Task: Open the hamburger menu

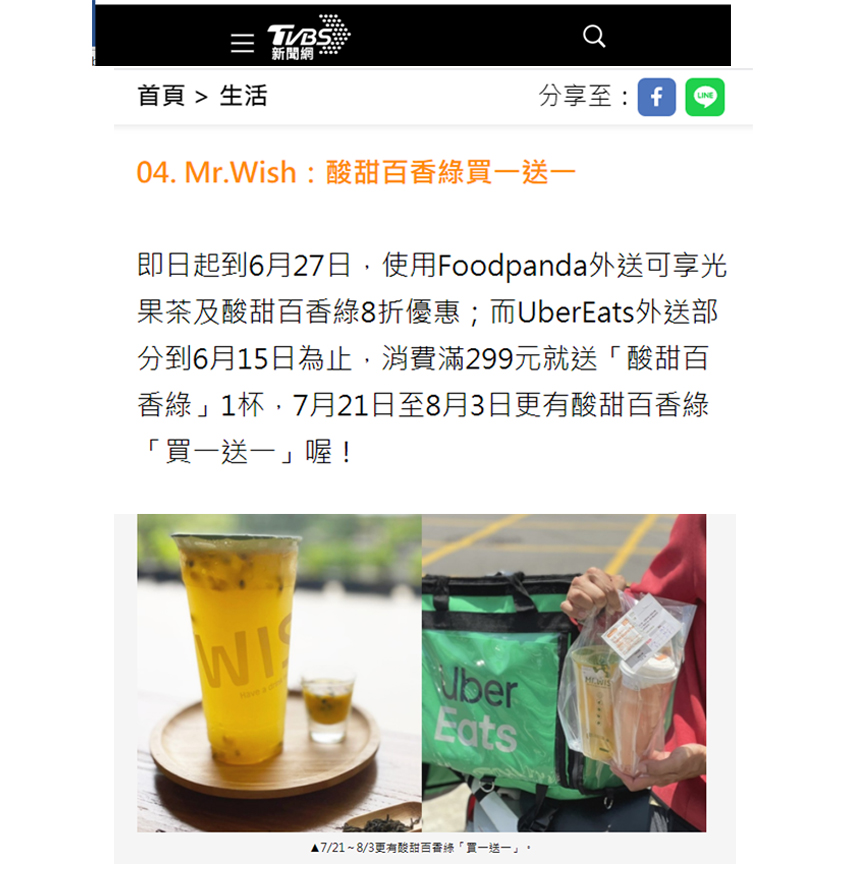Action: [x=242, y=43]
